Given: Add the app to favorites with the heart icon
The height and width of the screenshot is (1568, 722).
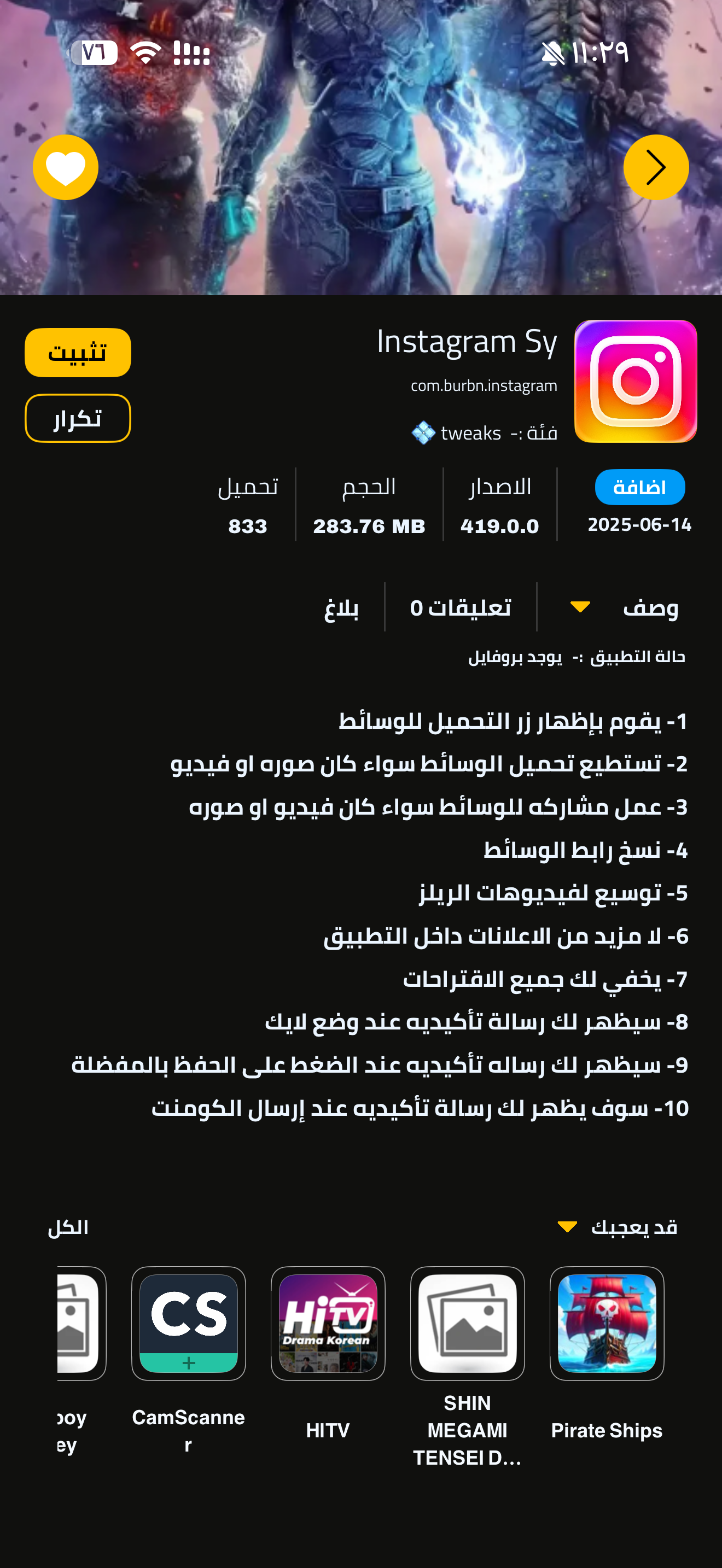Looking at the screenshot, I should [x=65, y=167].
